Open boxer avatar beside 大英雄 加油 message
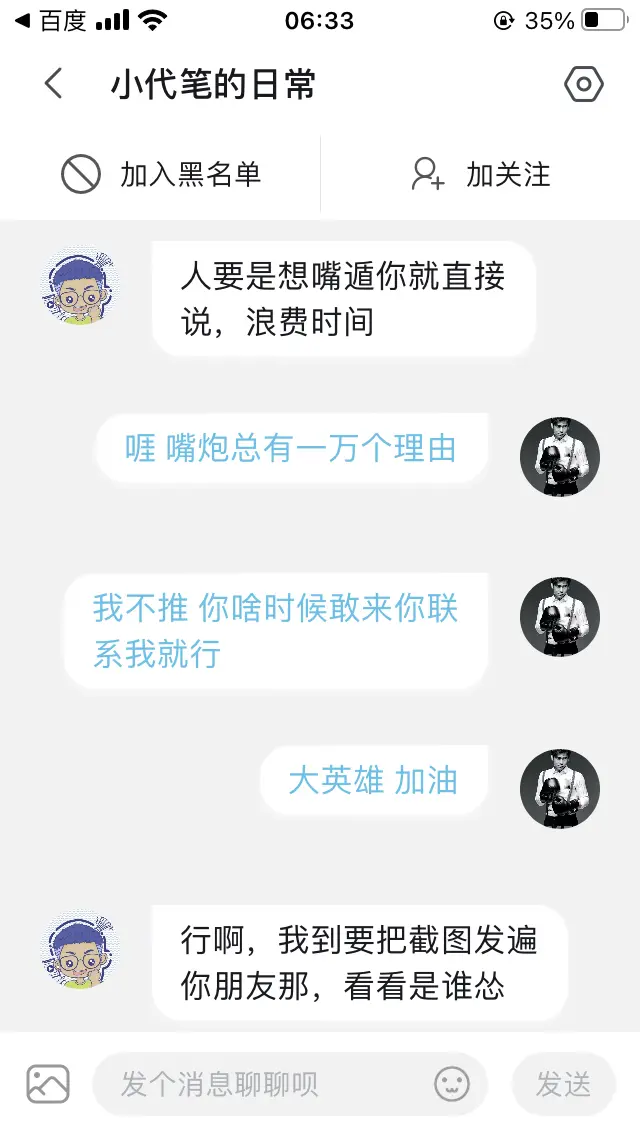The width and height of the screenshot is (640, 1136). 560,788
